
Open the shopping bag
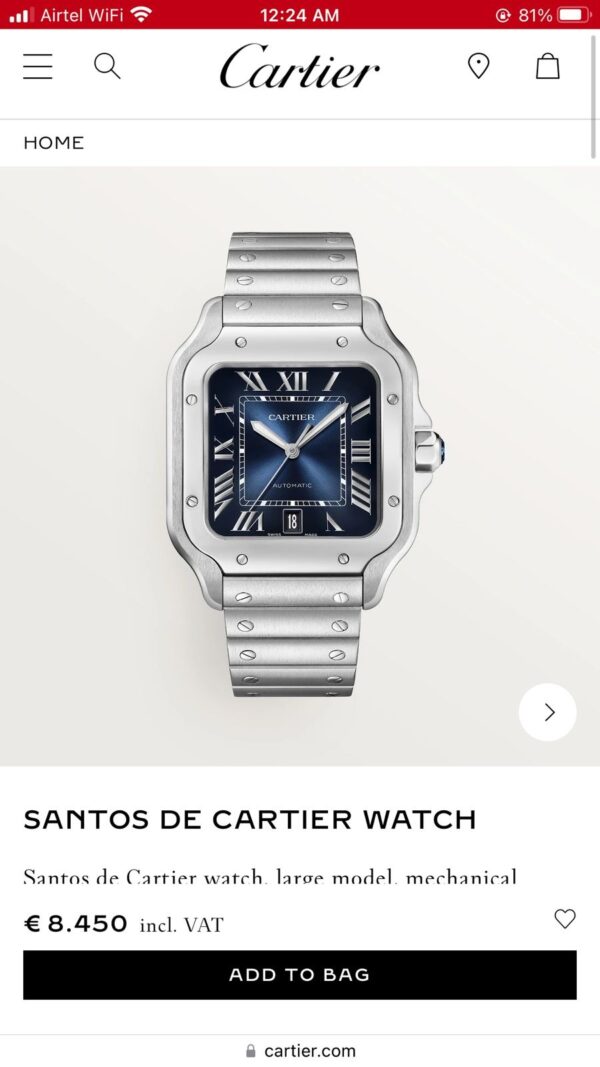tap(548, 67)
